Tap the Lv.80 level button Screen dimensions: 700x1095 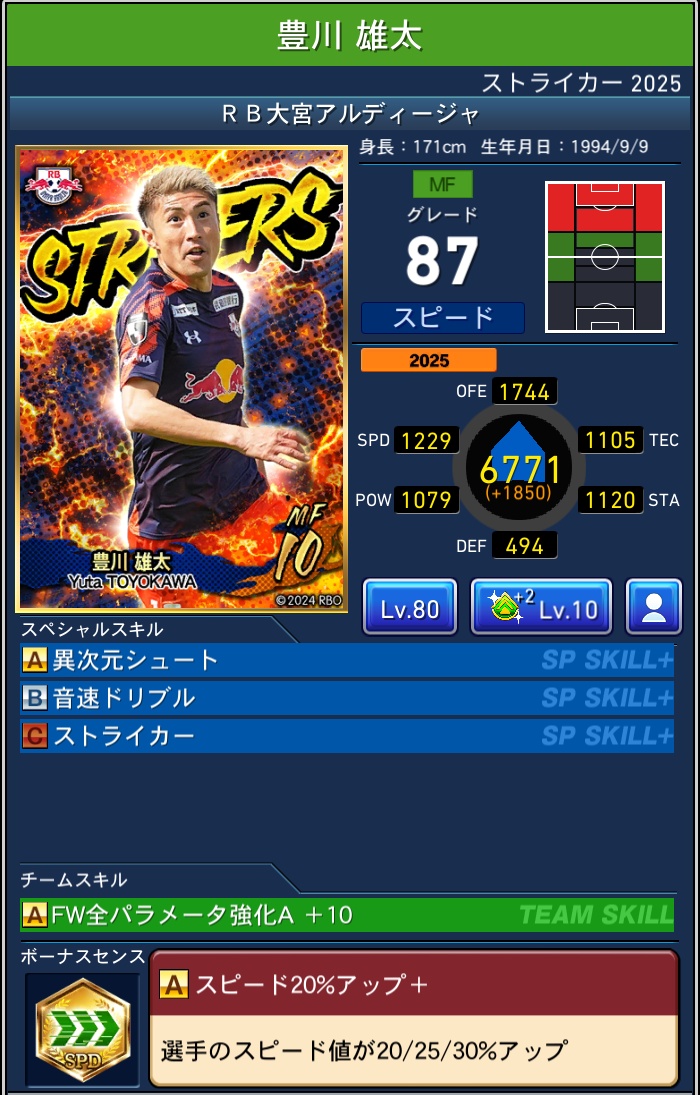pyautogui.click(x=409, y=607)
